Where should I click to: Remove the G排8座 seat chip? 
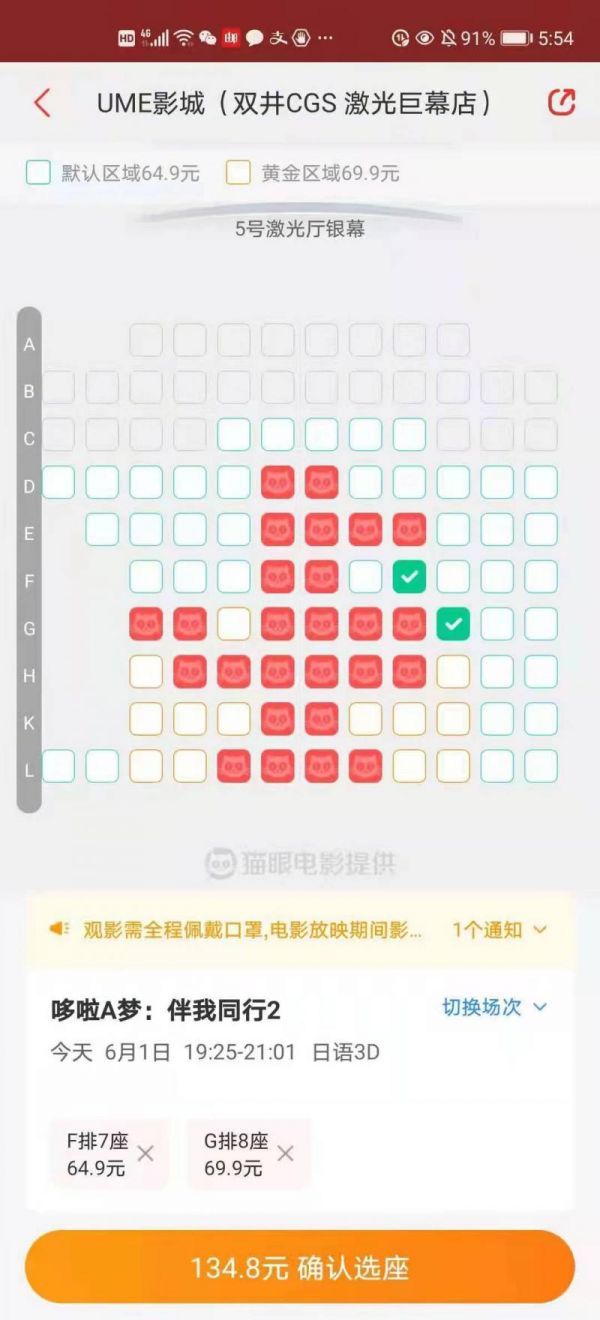pos(285,1153)
